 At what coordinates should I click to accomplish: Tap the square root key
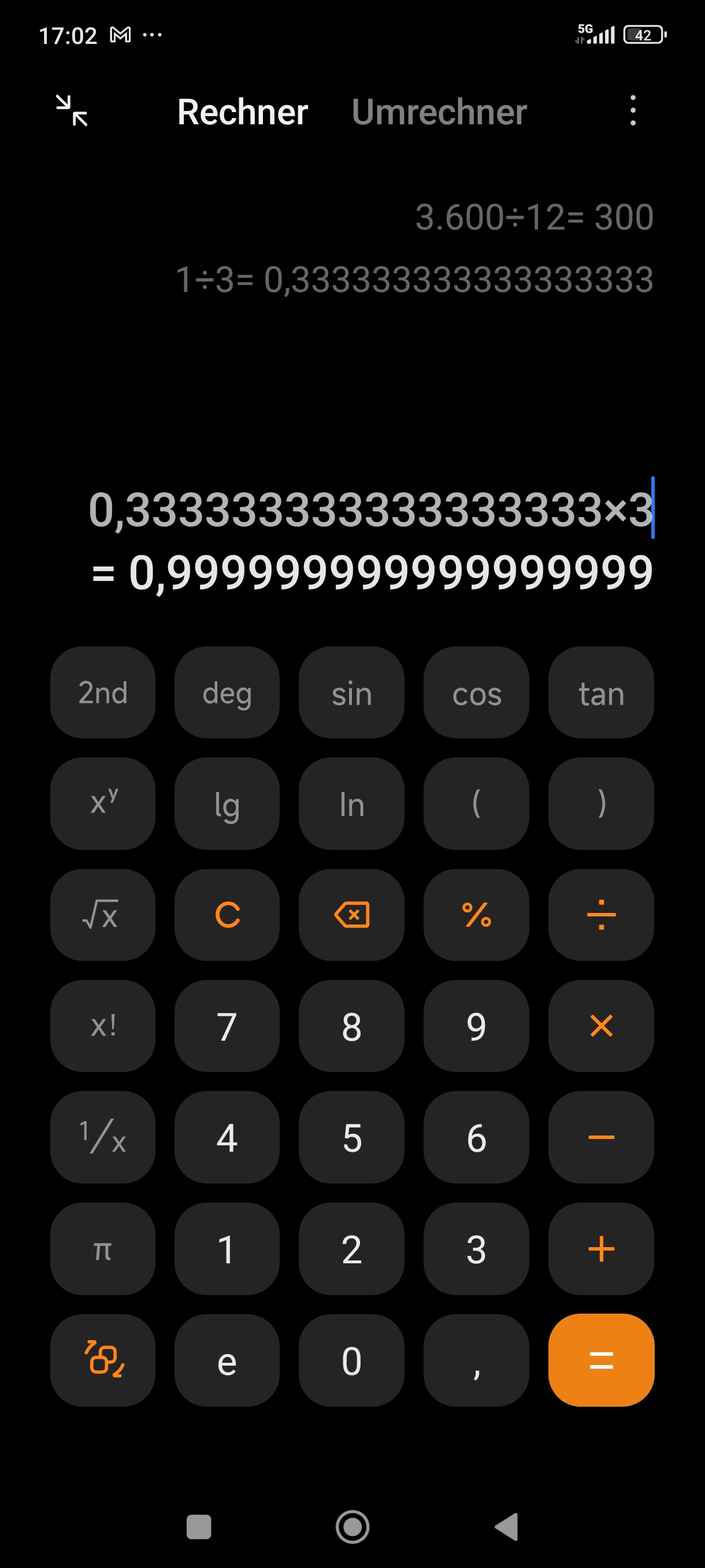103,914
